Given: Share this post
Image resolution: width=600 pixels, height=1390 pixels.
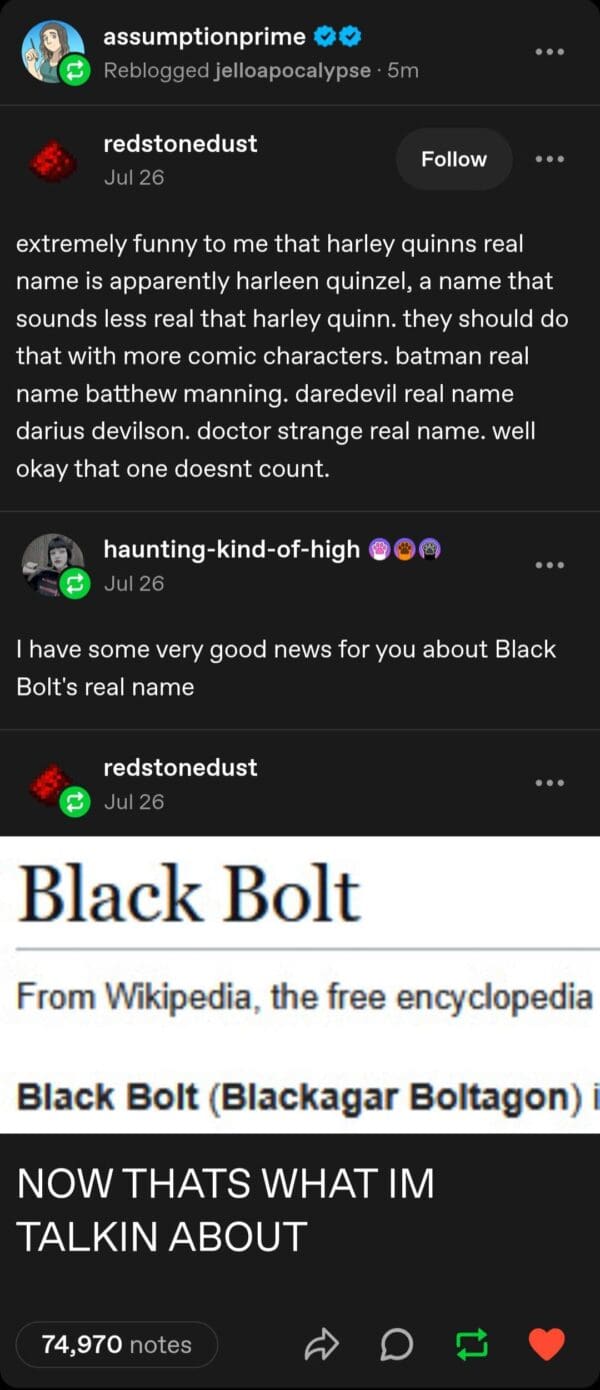Looking at the screenshot, I should click(x=321, y=1345).
